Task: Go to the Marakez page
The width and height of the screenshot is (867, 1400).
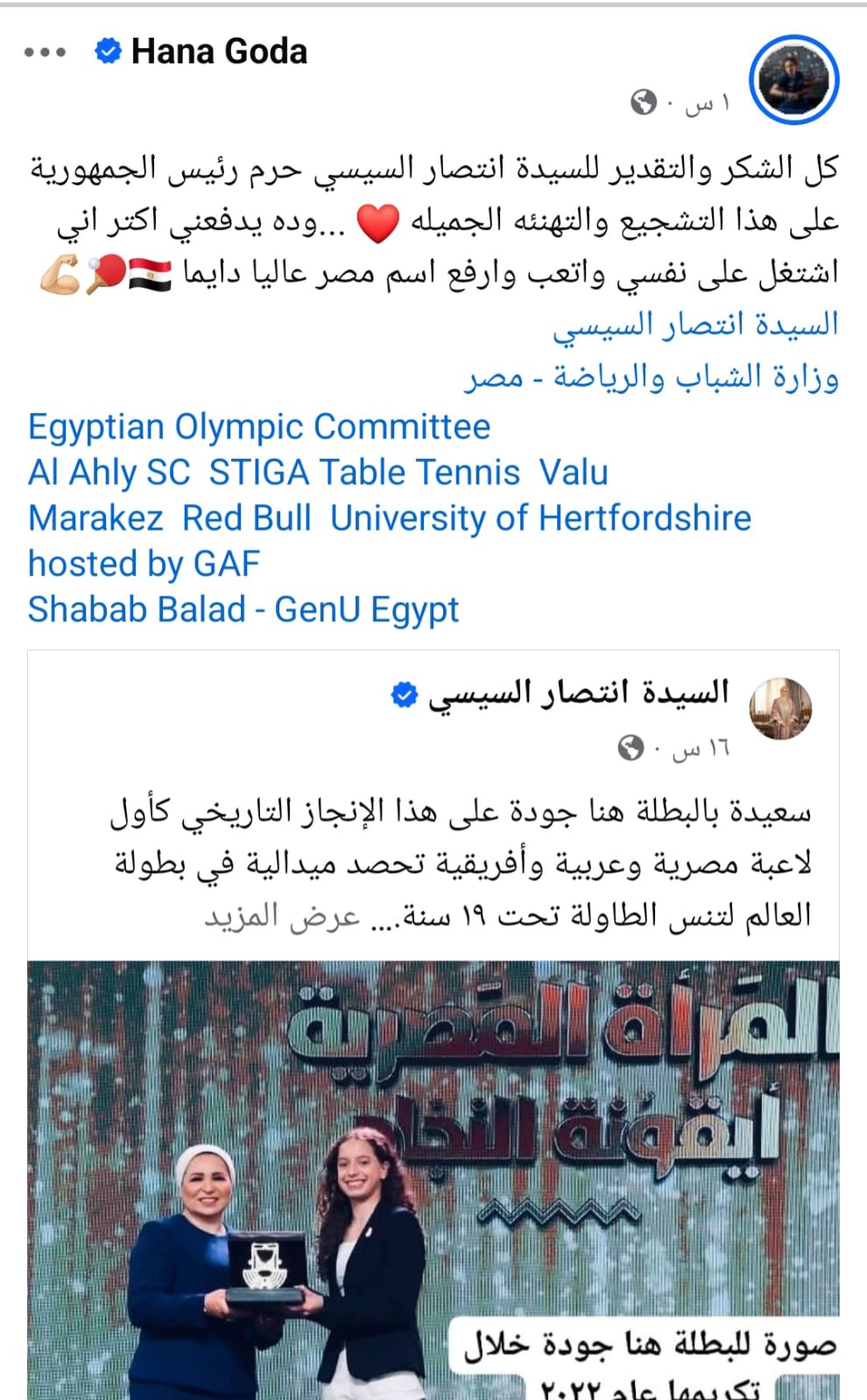Action: pyautogui.click(x=95, y=518)
